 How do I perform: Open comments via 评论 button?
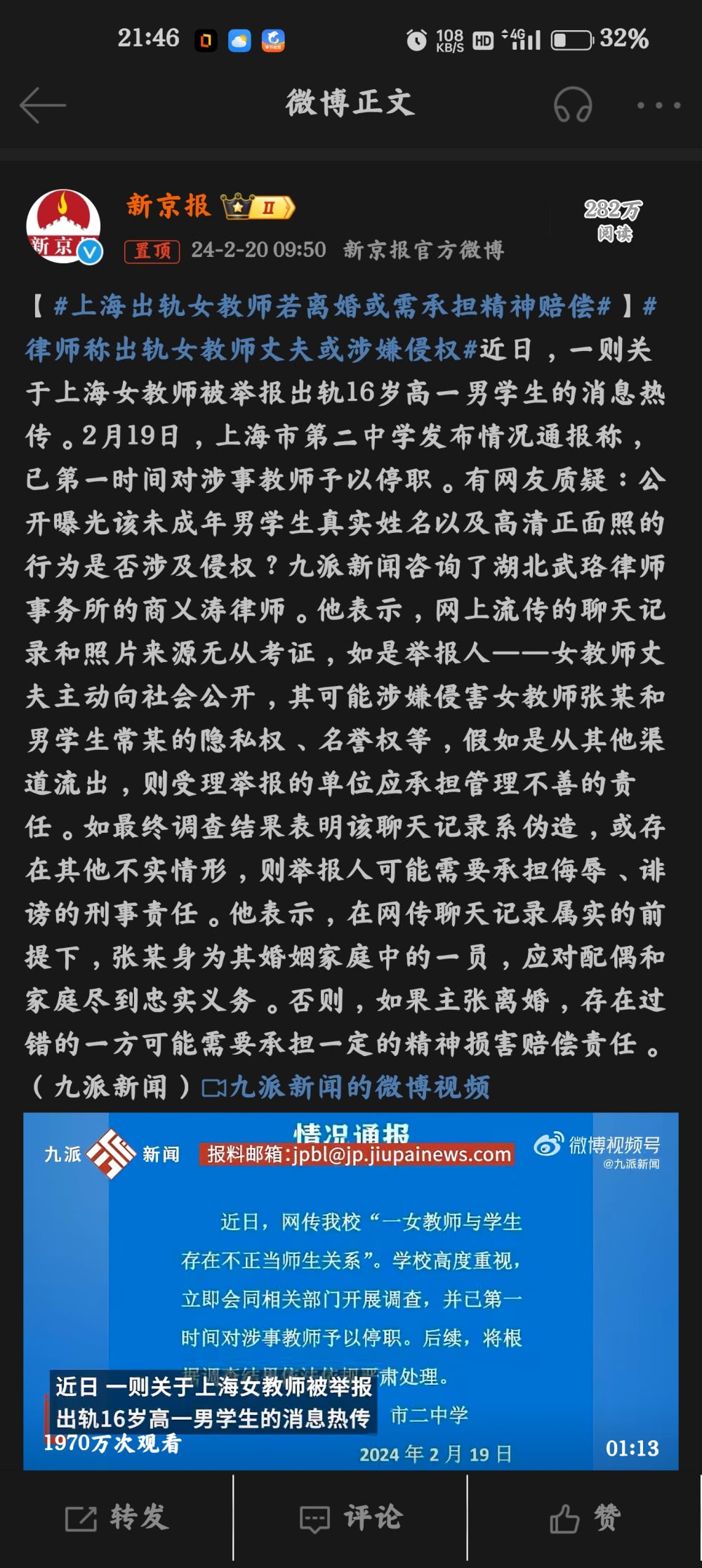tap(350, 1518)
